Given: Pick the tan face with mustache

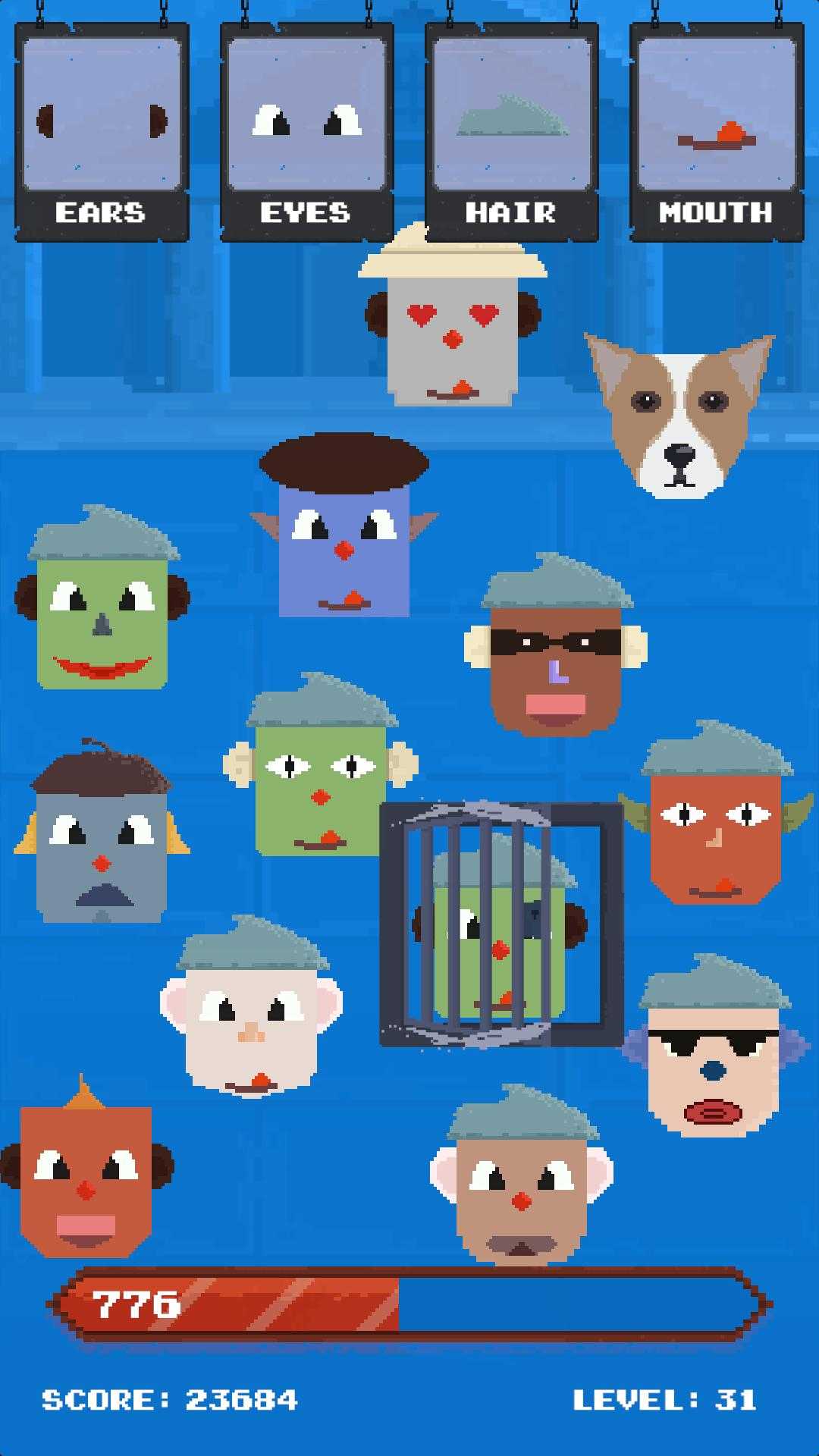Looking at the screenshot, I should click(x=522, y=1198).
